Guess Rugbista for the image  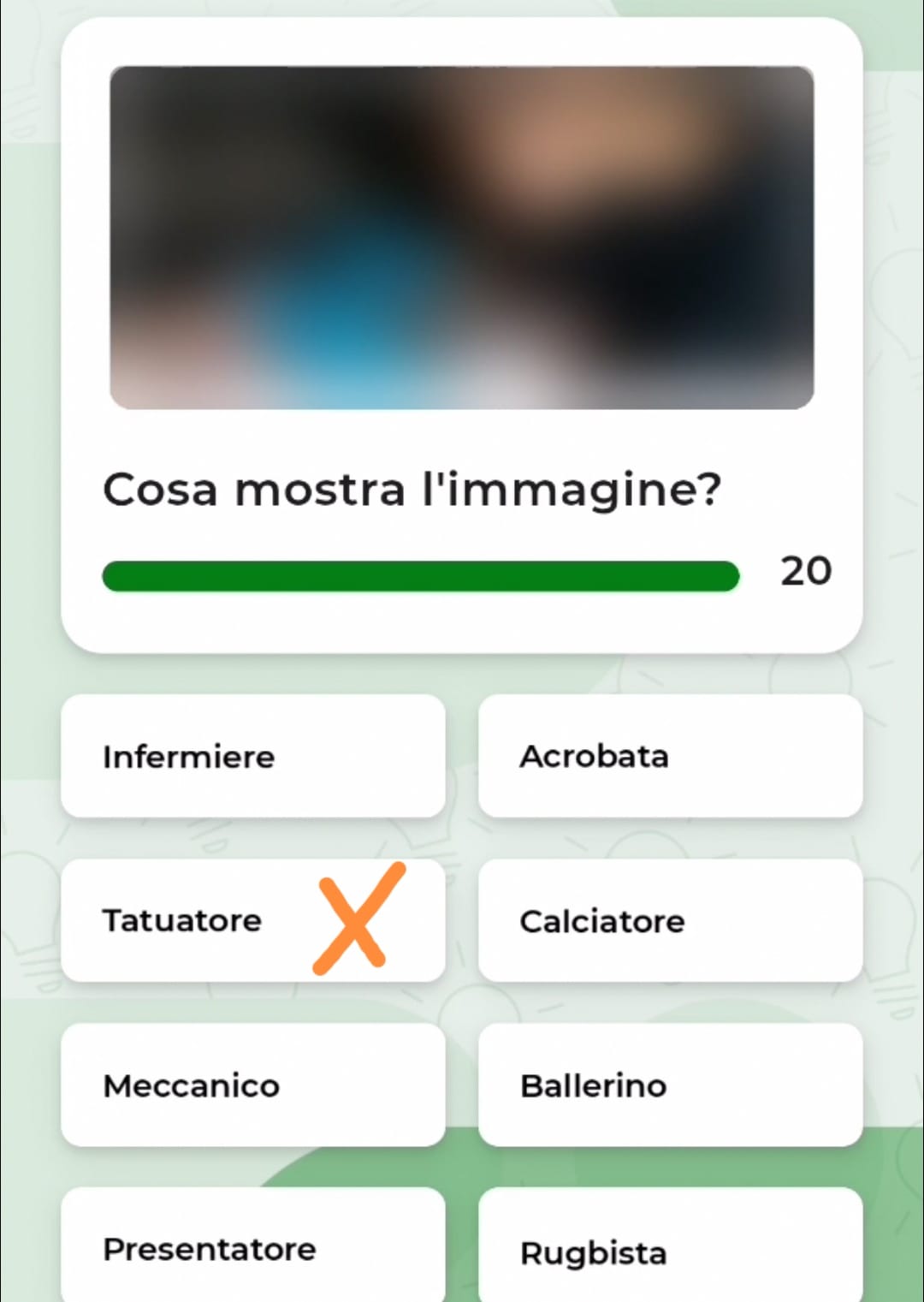click(670, 1251)
